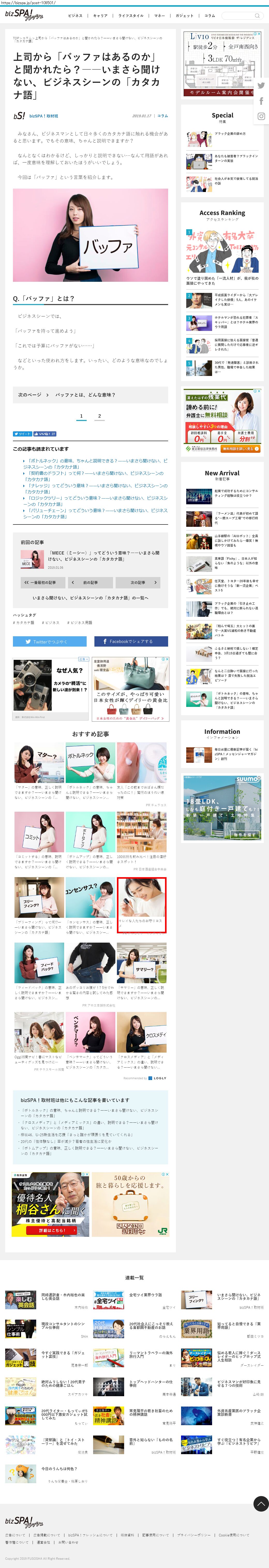Open プライバシーポリシー in the footer
Screen dimensions: 269x1568
coord(193,1535)
